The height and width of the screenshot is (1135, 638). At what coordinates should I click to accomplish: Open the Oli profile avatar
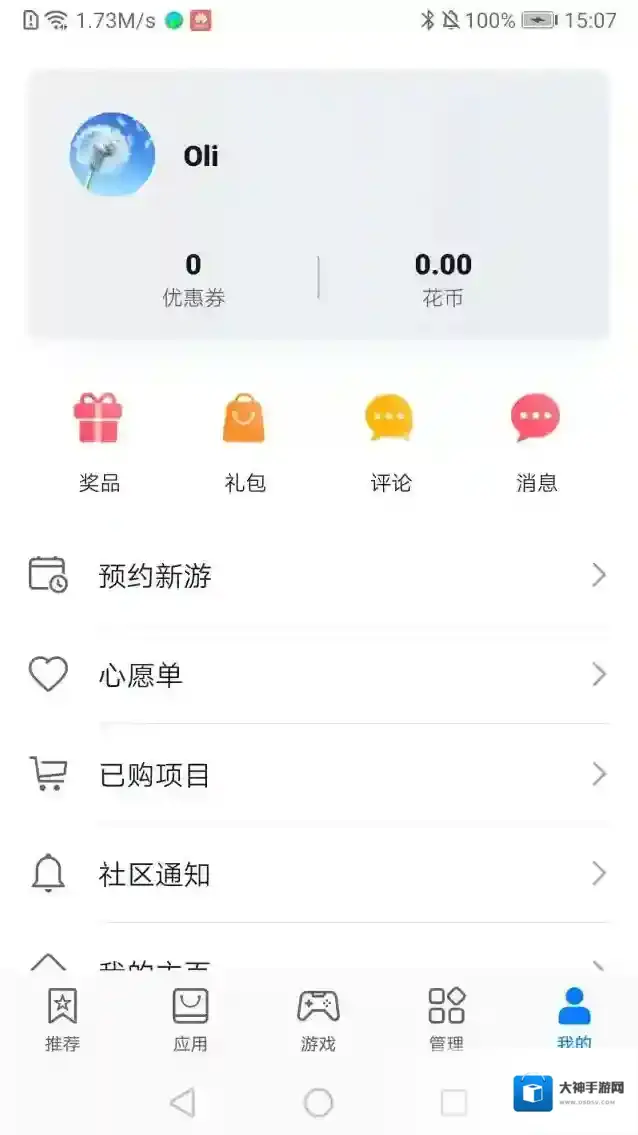point(112,154)
